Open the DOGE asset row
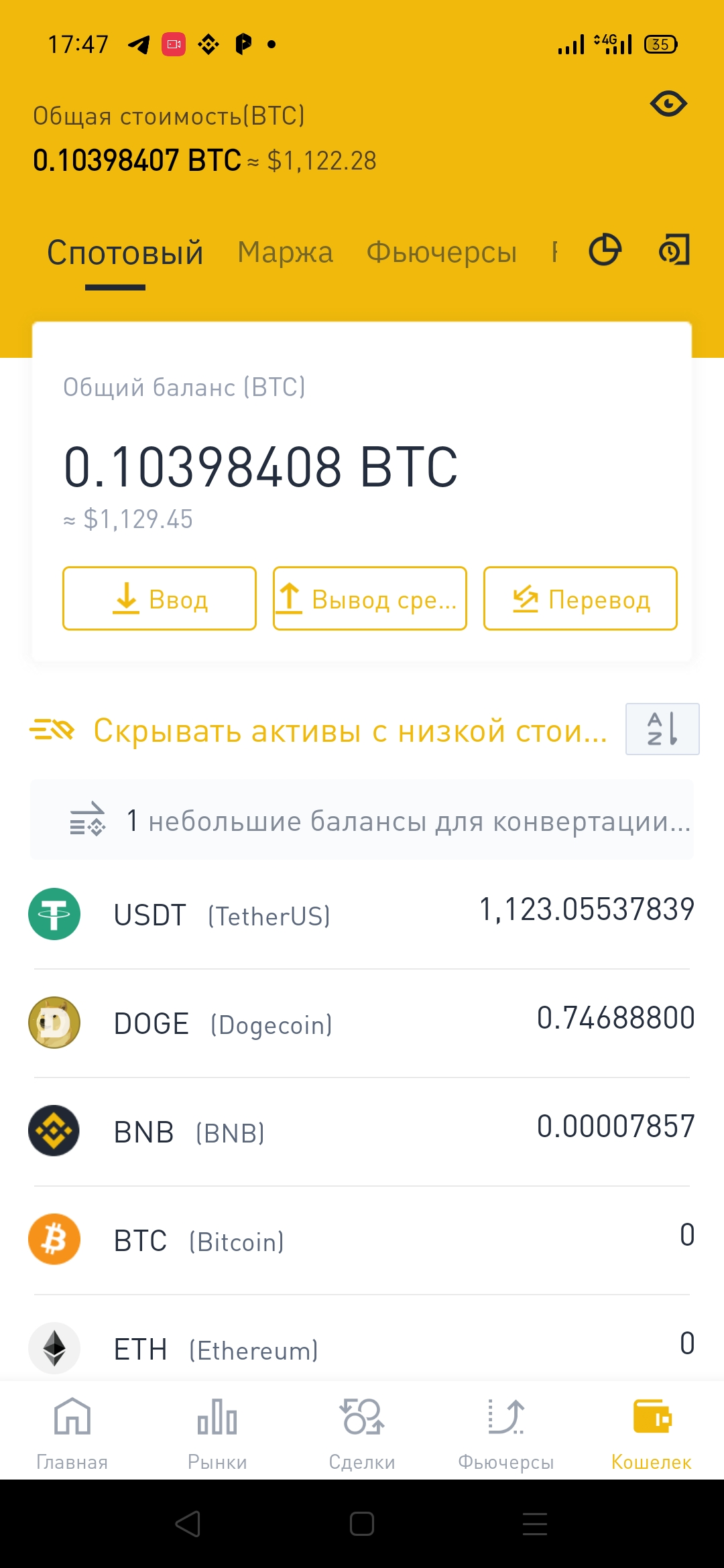The height and width of the screenshot is (1568, 724). tap(362, 1023)
